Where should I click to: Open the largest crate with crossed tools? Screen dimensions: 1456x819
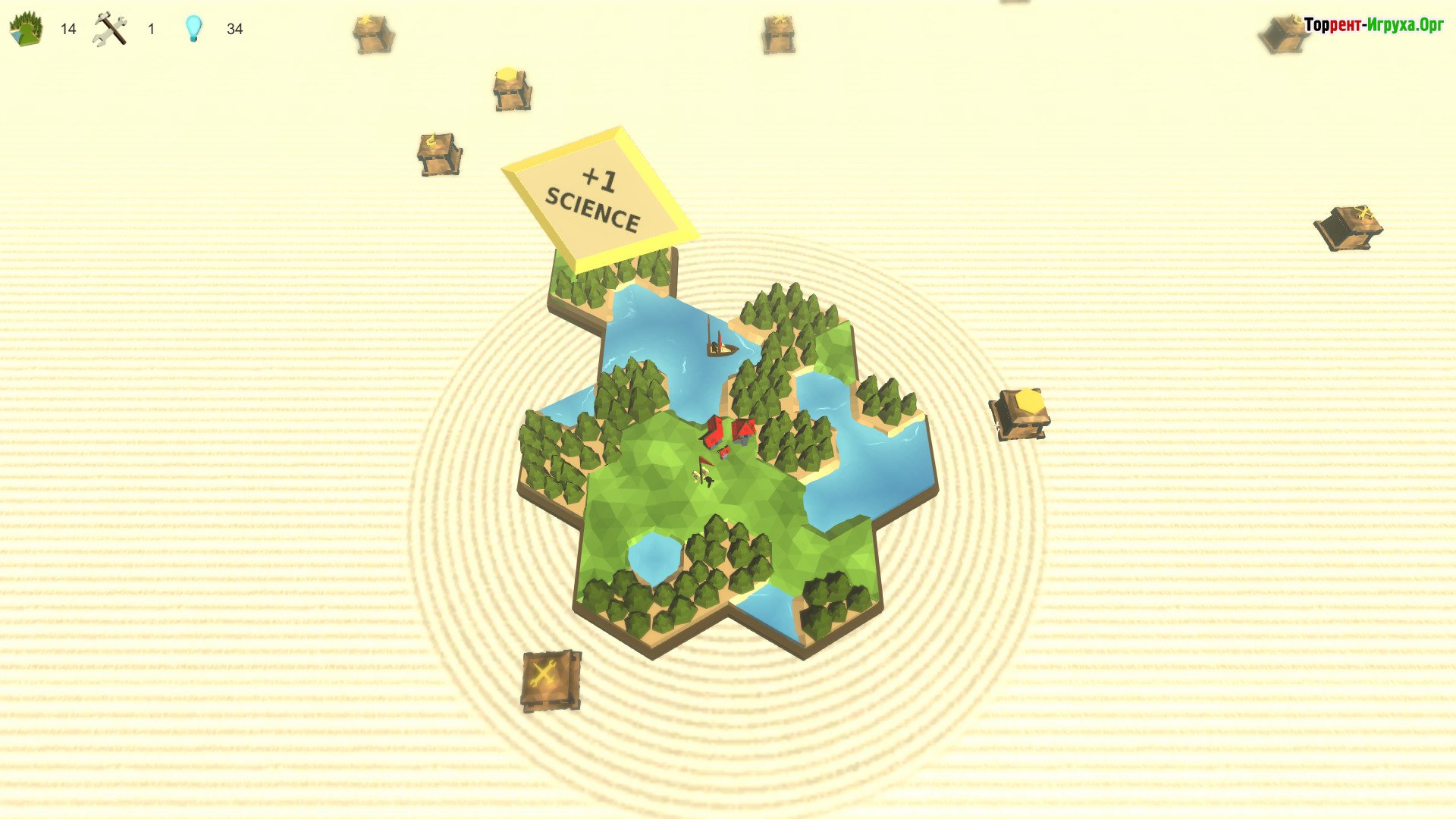pos(551,679)
